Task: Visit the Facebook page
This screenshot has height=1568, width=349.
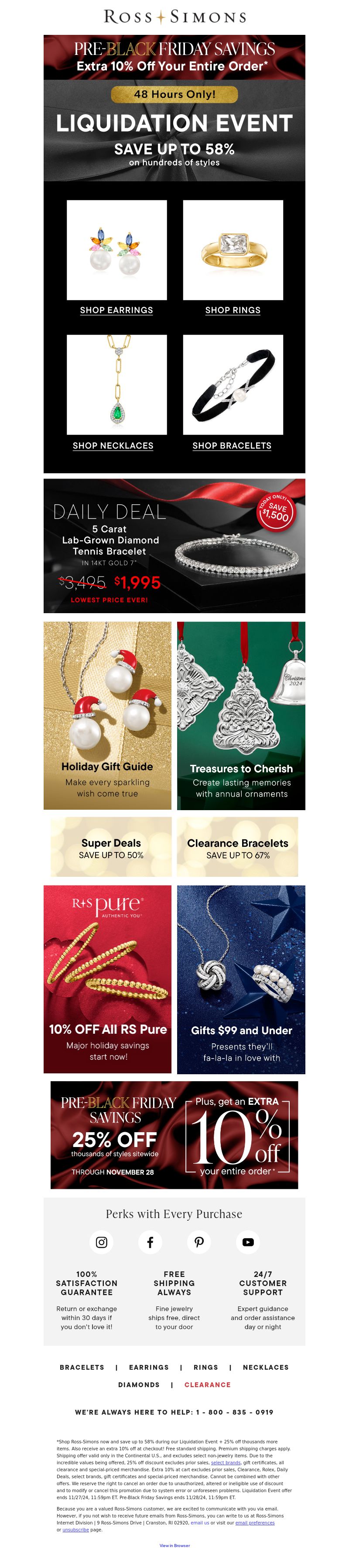Action: pyautogui.click(x=150, y=1242)
